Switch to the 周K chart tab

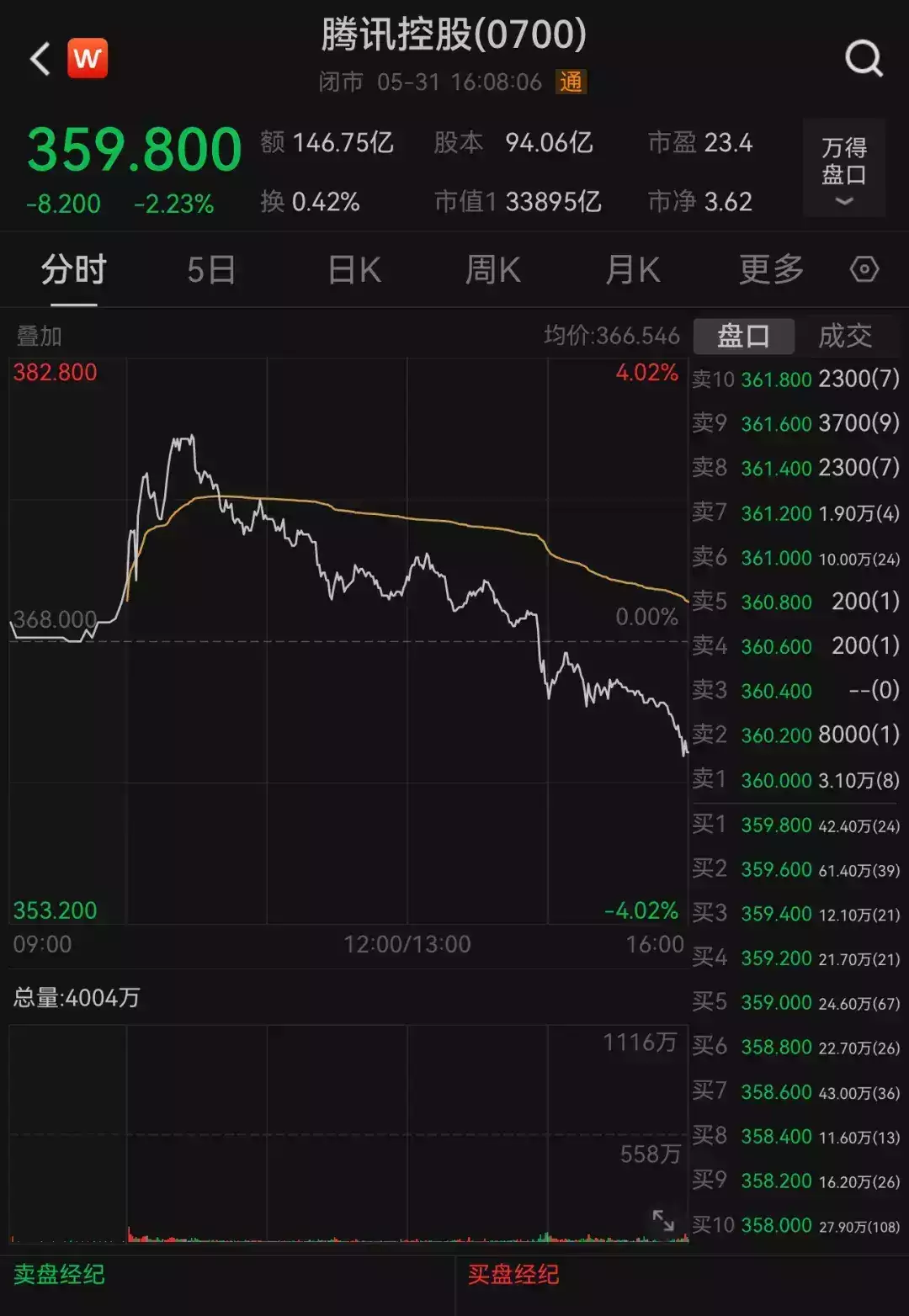(x=493, y=271)
